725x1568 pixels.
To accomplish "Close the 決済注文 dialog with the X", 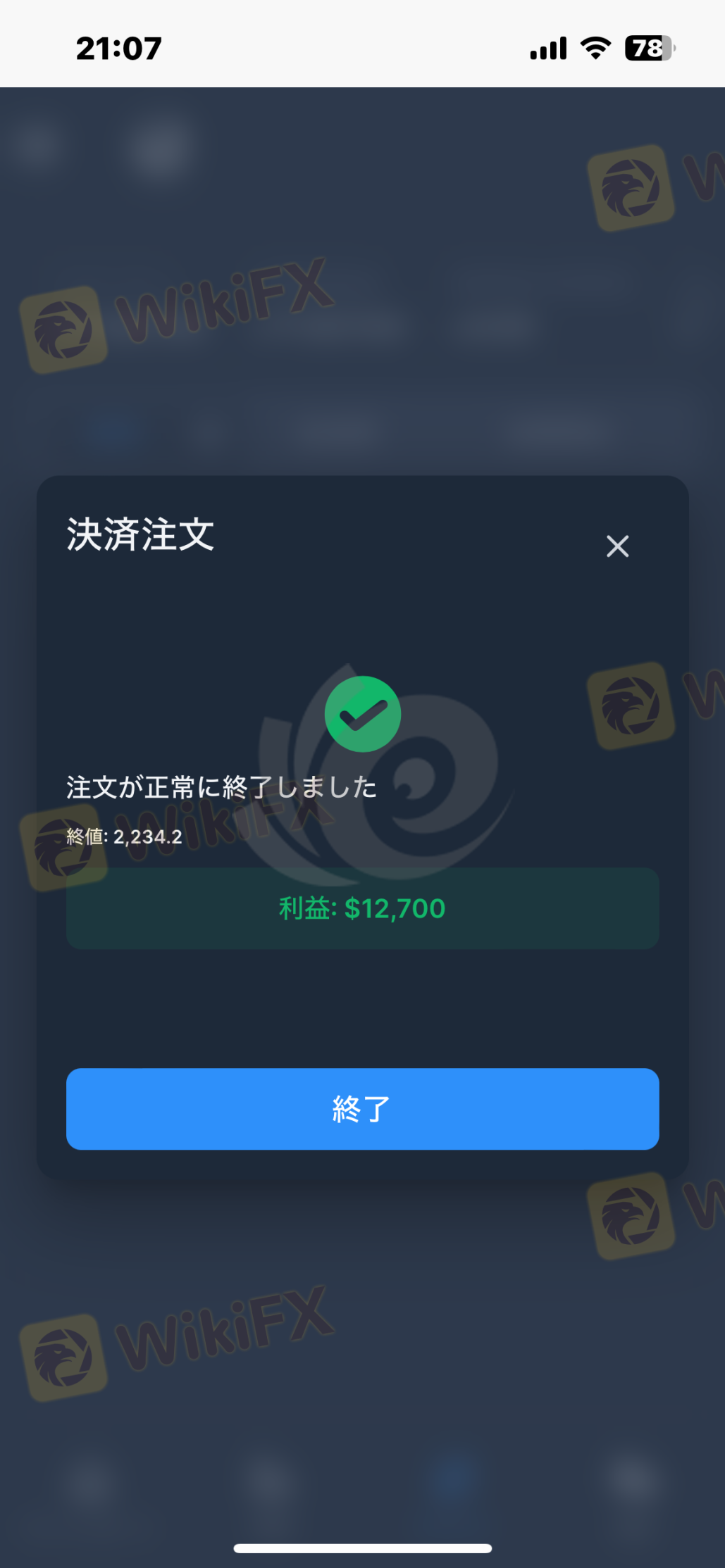I will coord(617,546).
